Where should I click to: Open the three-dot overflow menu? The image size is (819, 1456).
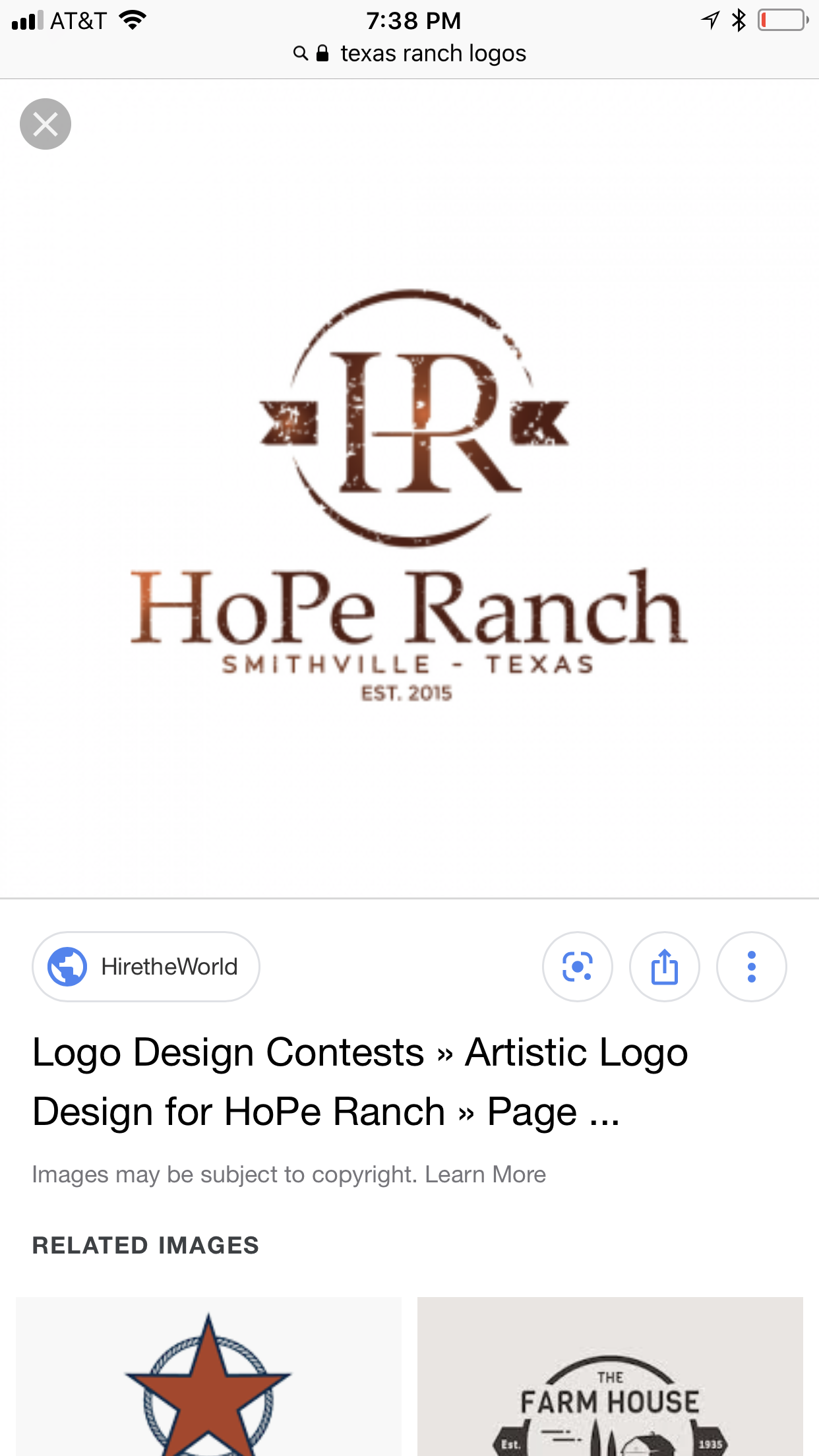(x=751, y=967)
